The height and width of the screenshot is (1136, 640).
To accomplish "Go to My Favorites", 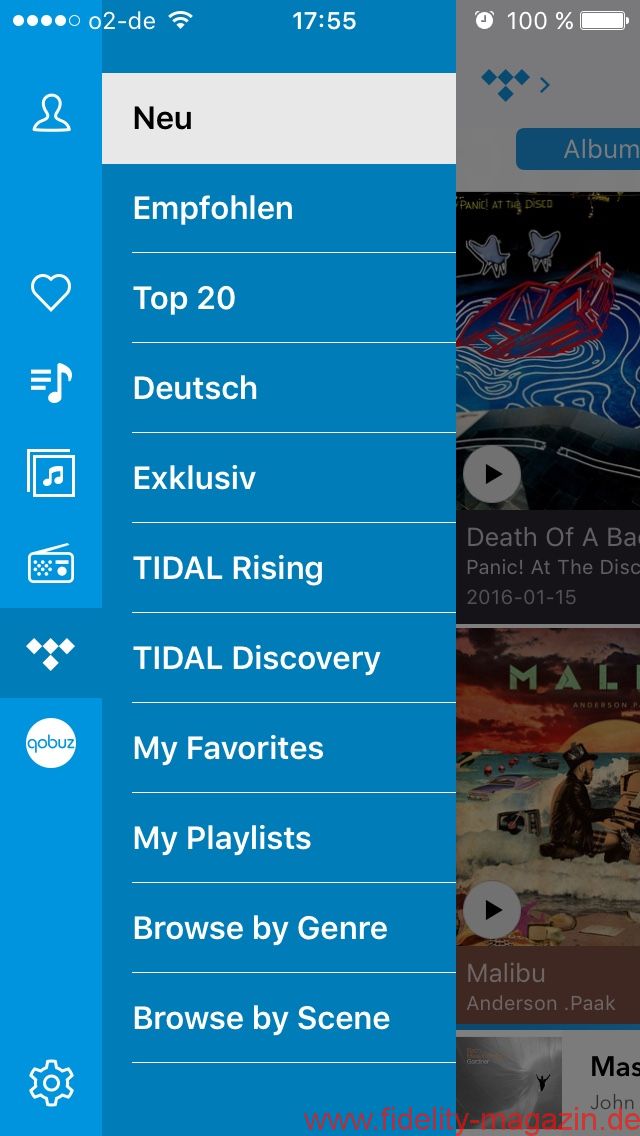I will pyautogui.click(x=278, y=748).
